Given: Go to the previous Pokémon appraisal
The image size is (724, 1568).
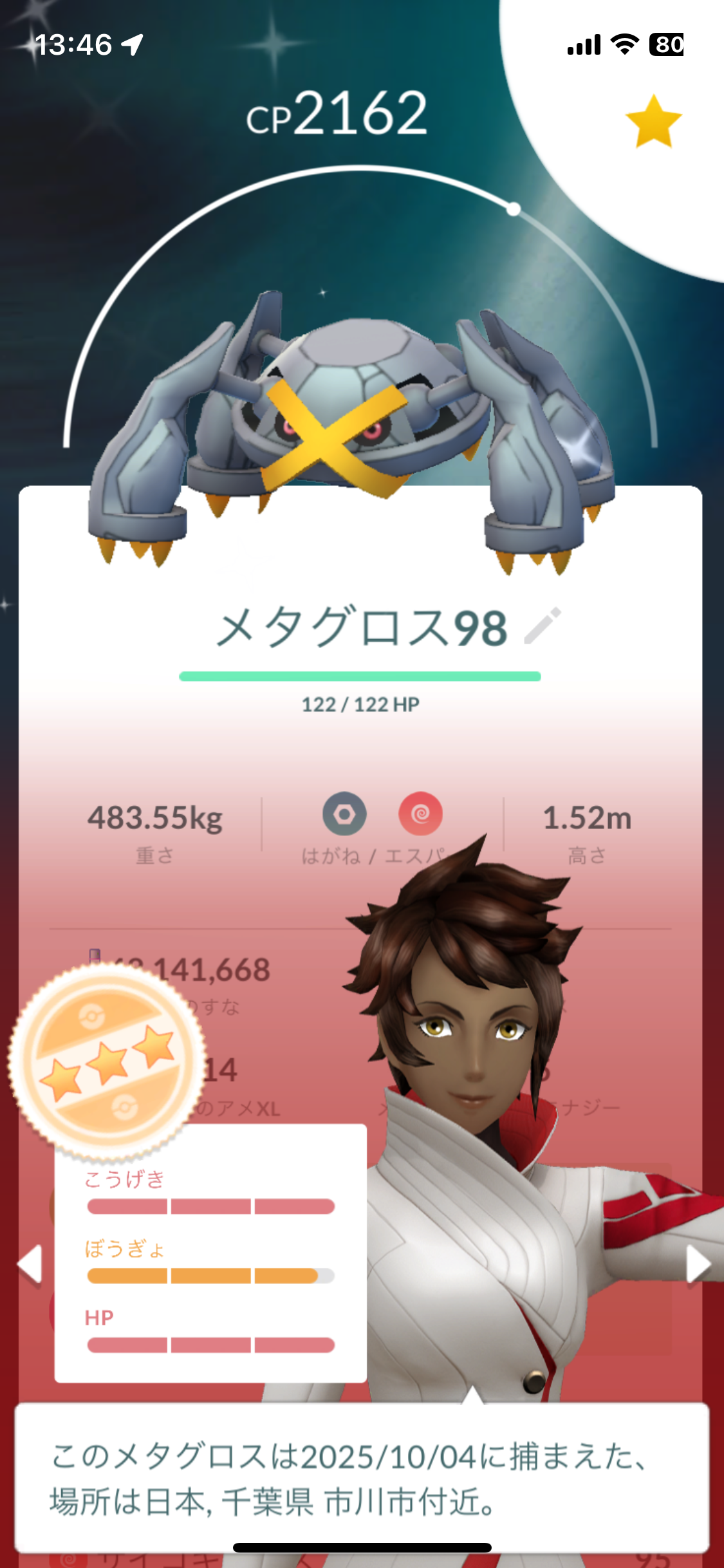Looking at the screenshot, I should (30, 1264).
